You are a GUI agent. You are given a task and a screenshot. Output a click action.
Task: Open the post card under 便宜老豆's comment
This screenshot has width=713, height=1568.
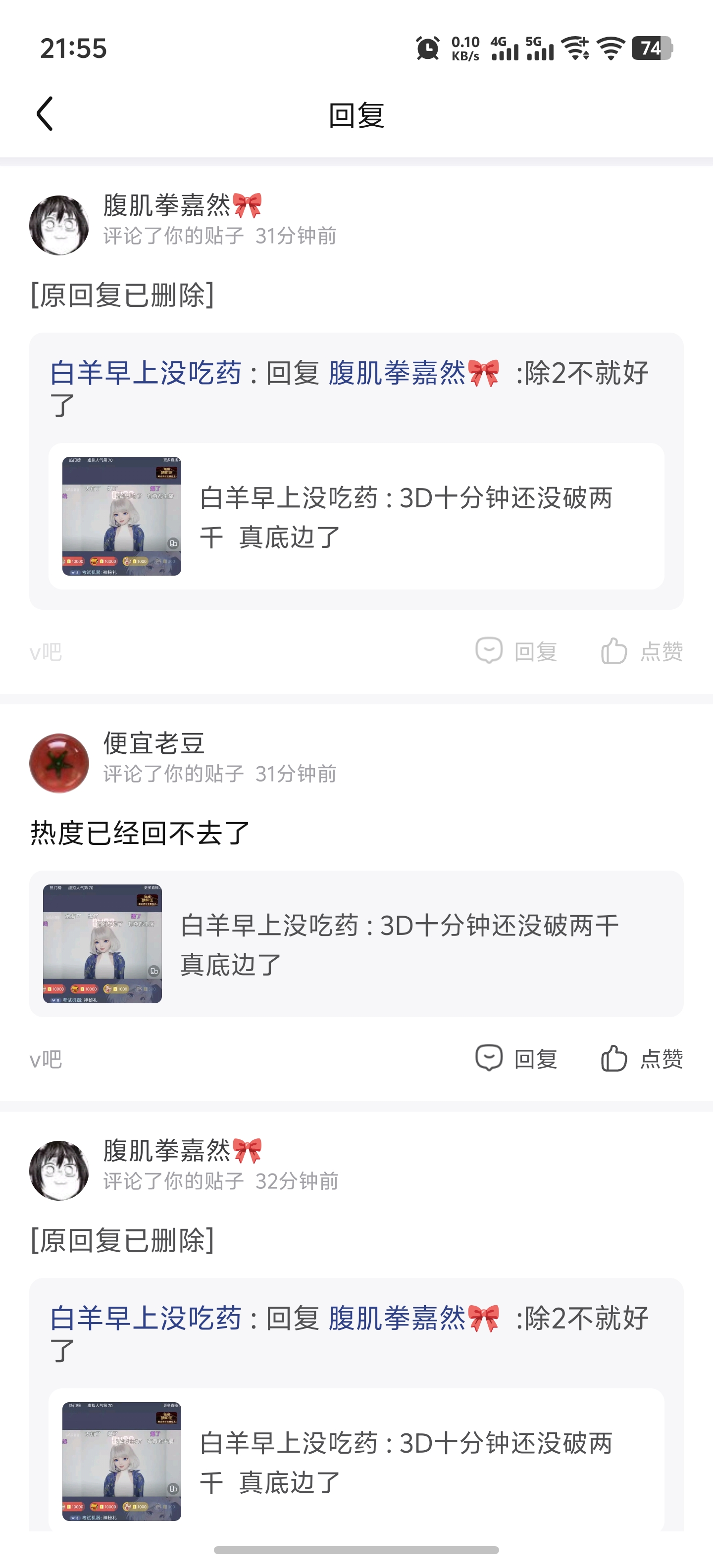coord(356,943)
